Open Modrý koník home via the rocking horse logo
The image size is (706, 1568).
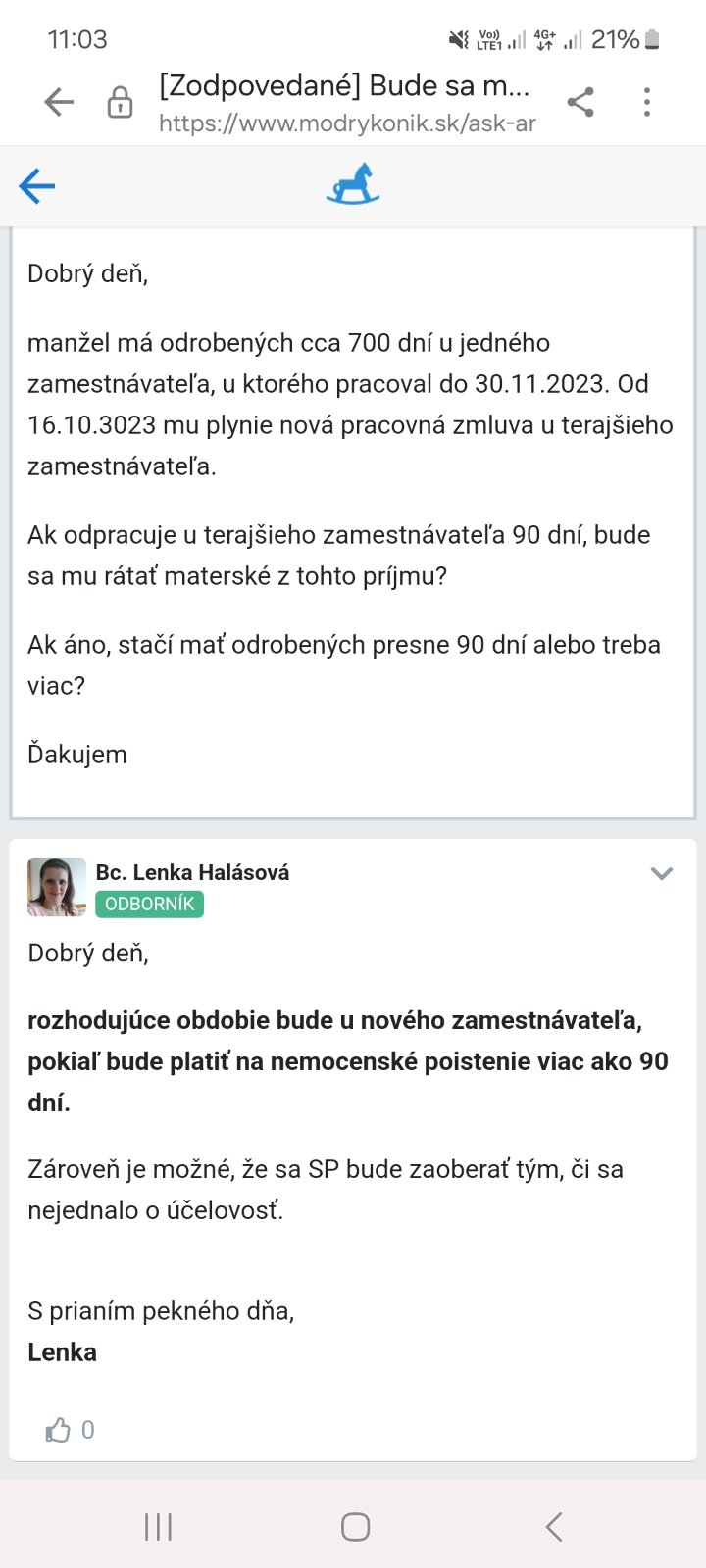353,184
